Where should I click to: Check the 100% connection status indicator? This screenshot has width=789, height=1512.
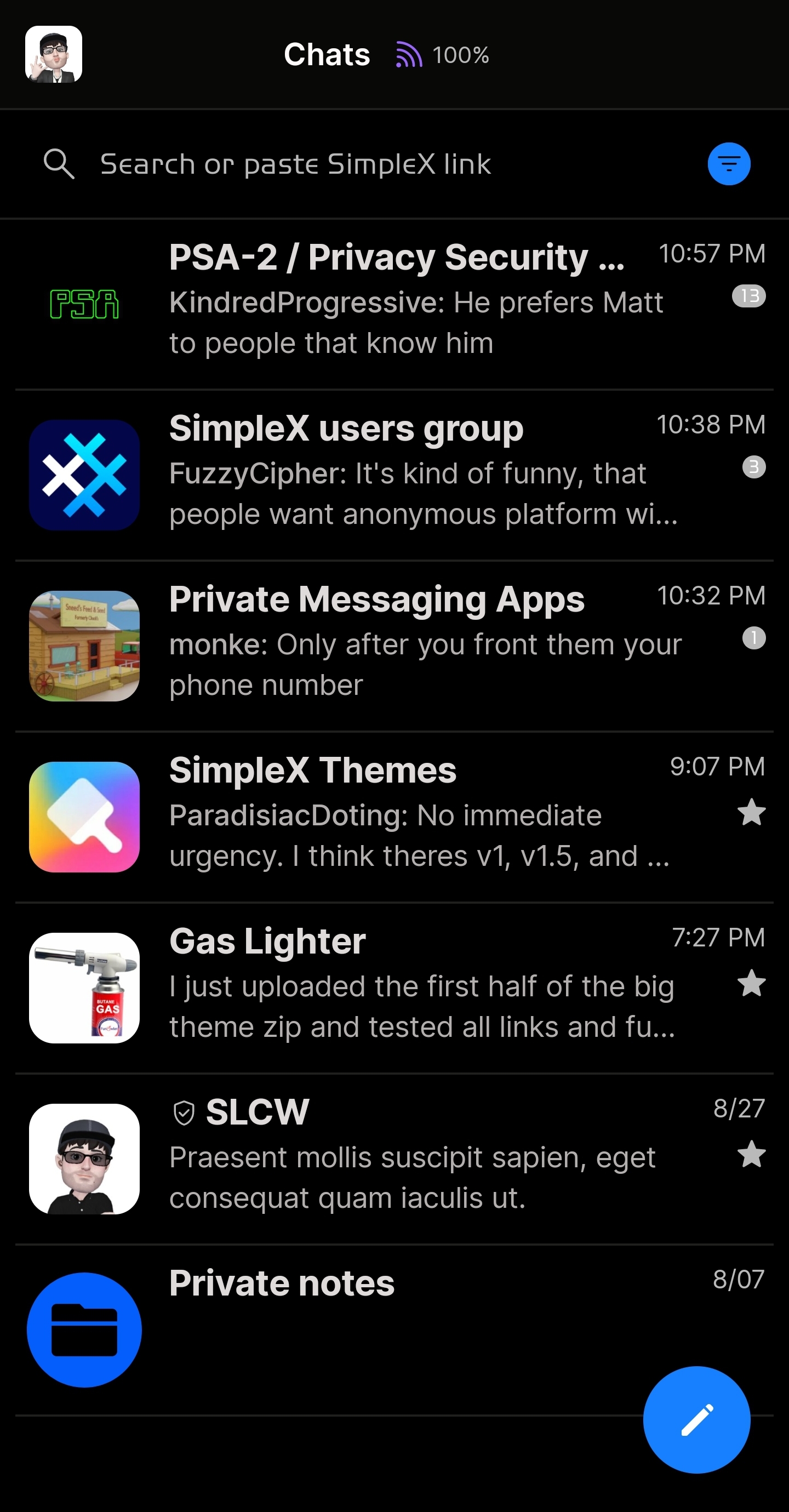pos(443,55)
